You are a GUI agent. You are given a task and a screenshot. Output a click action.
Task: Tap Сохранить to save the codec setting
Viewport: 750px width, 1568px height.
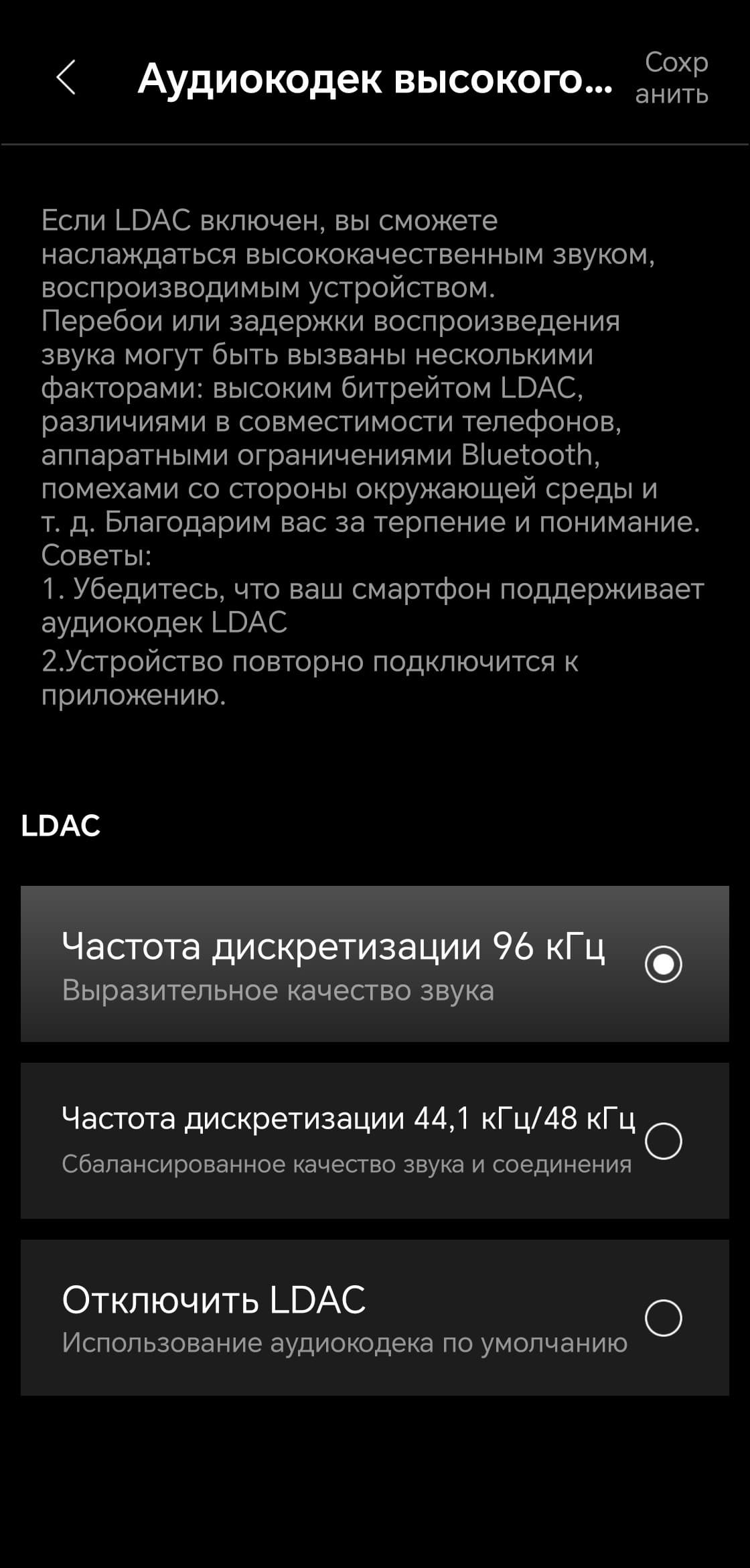coord(672,78)
